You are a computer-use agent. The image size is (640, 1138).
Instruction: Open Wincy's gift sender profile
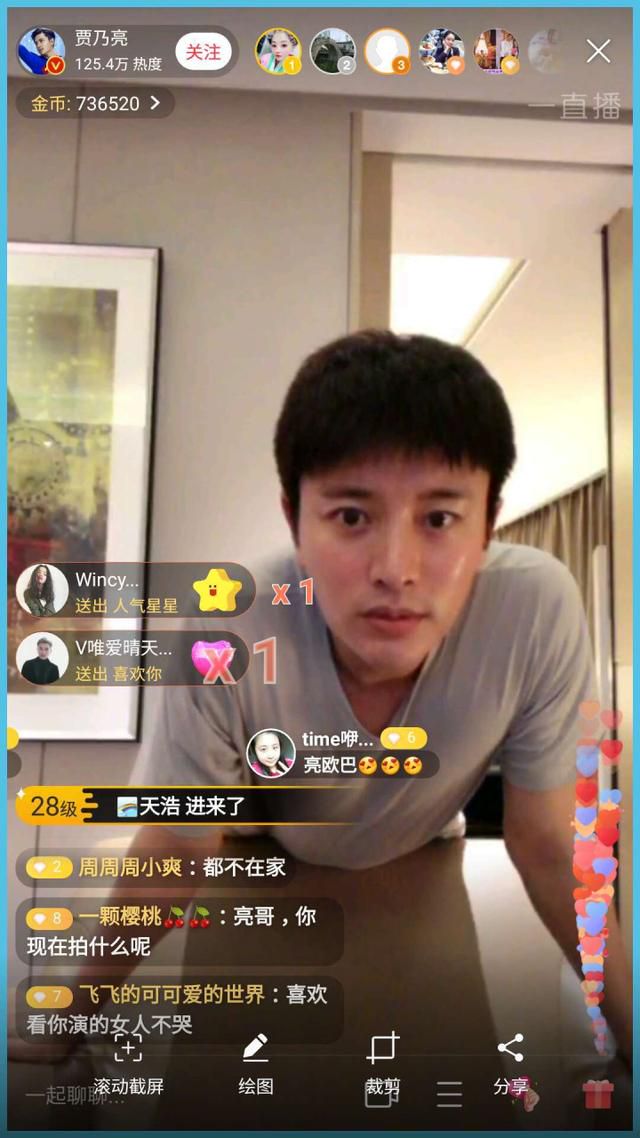42,590
